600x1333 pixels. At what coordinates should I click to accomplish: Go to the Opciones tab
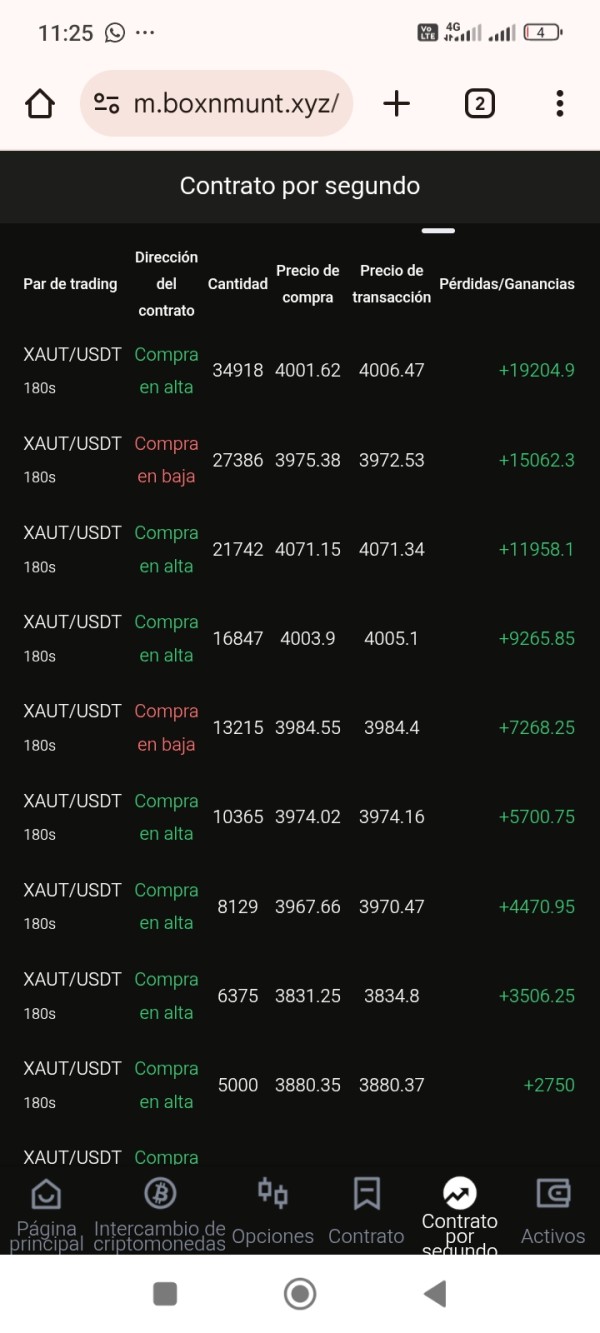[273, 1212]
